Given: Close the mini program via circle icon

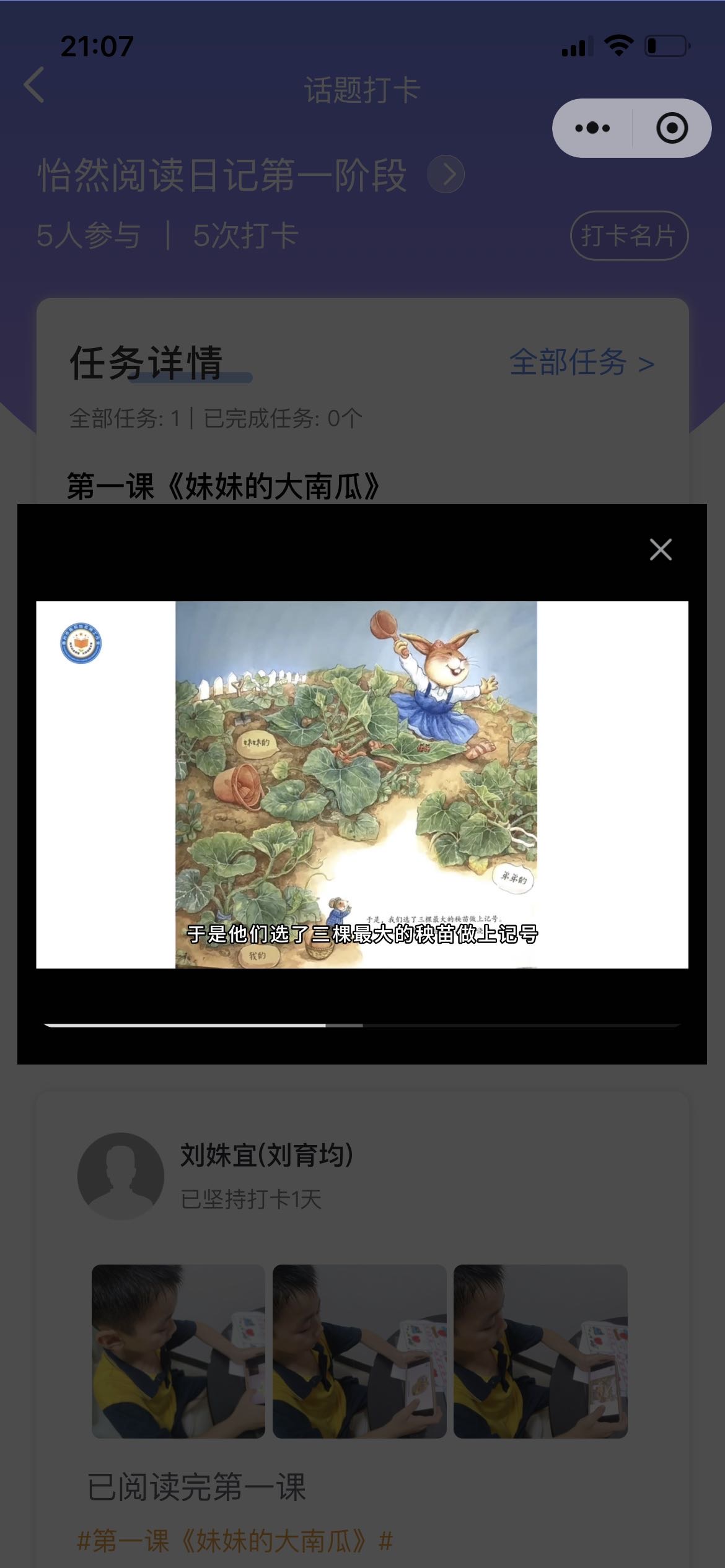Looking at the screenshot, I should click(672, 128).
